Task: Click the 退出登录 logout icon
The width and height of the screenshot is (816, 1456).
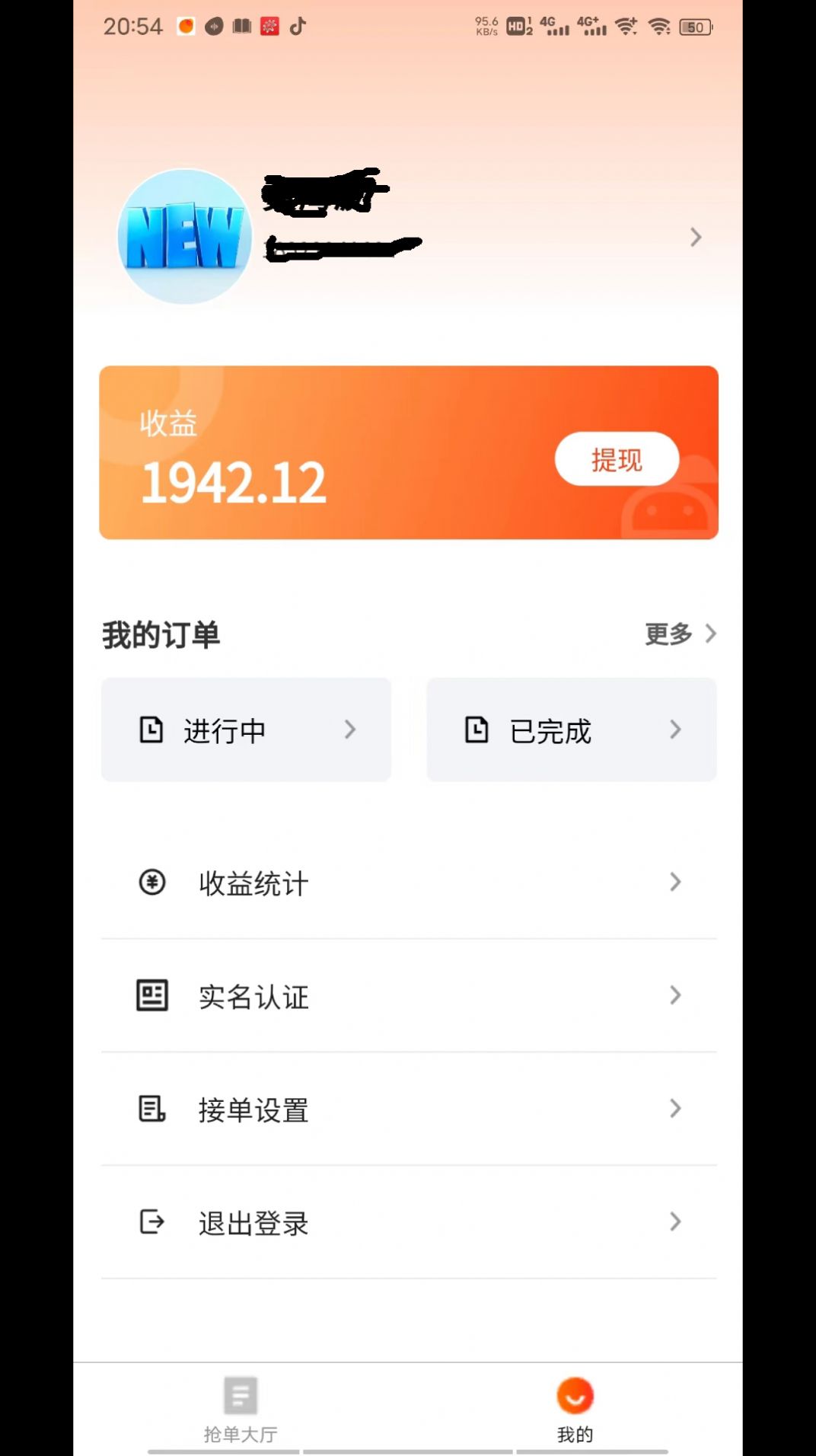Action: pyautogui.click(x=151, y=1222)
